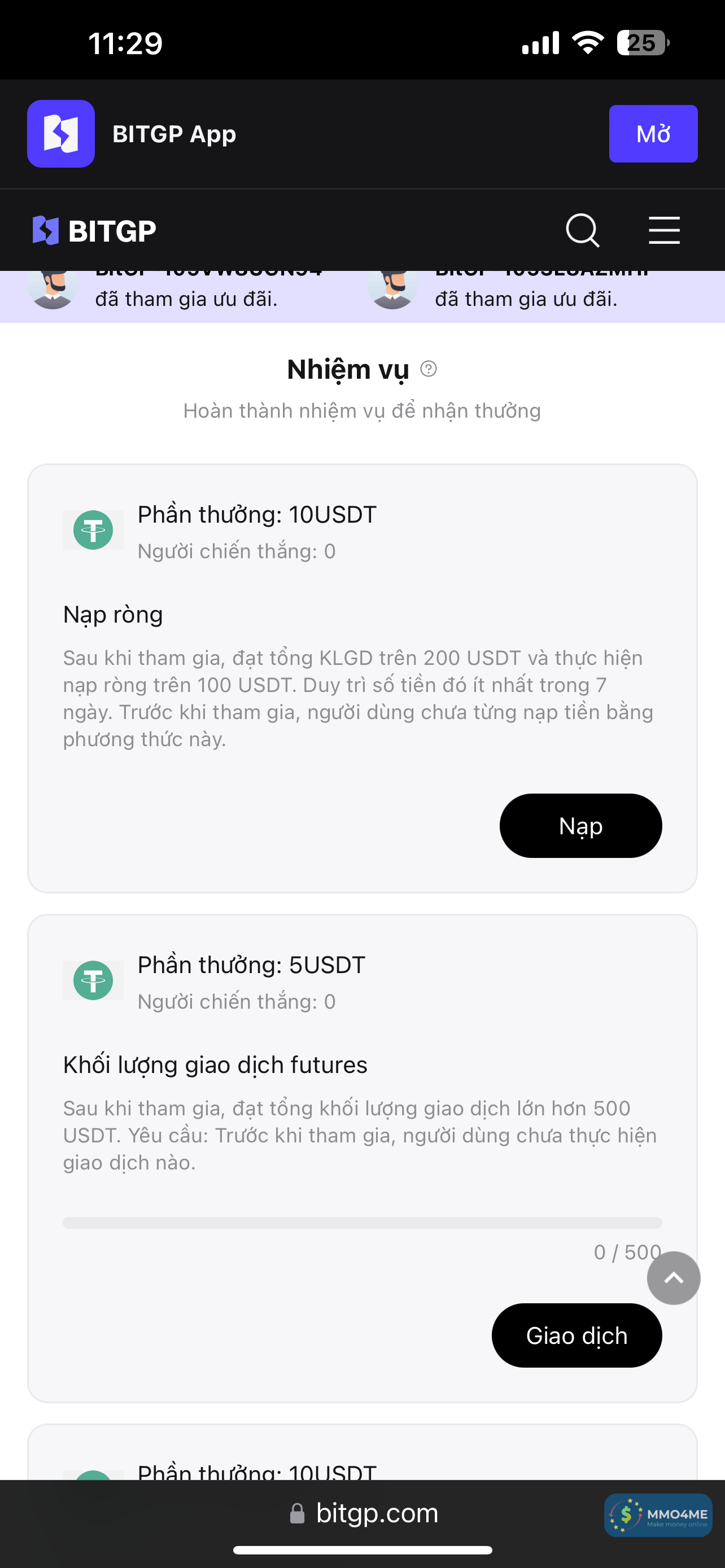This screenshot has width=725, height=1568.
Task: Open the search magnifier icon
Action: pyautogui.click(x=583, y=231)
